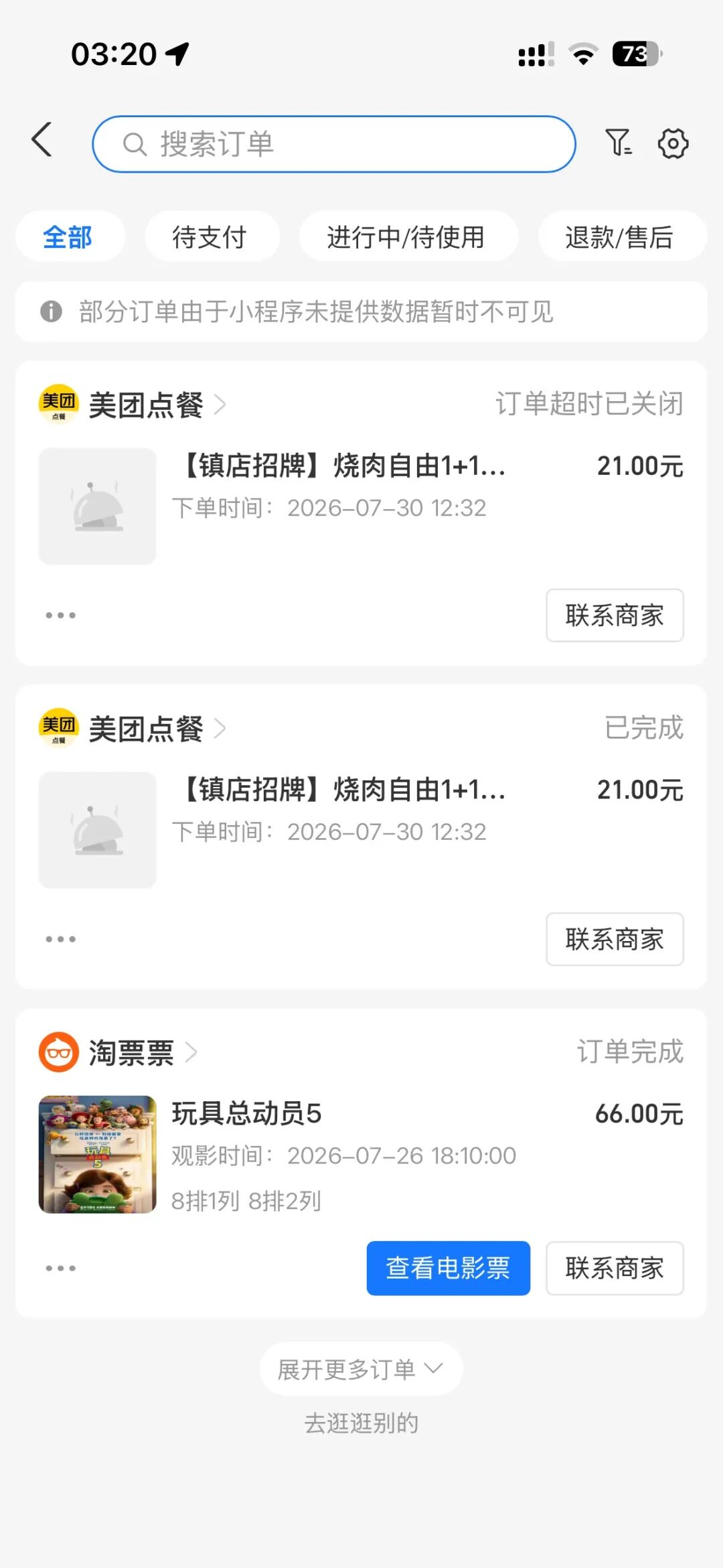
Task: Open more options on the 已完成 order
Action: (60, 939)
